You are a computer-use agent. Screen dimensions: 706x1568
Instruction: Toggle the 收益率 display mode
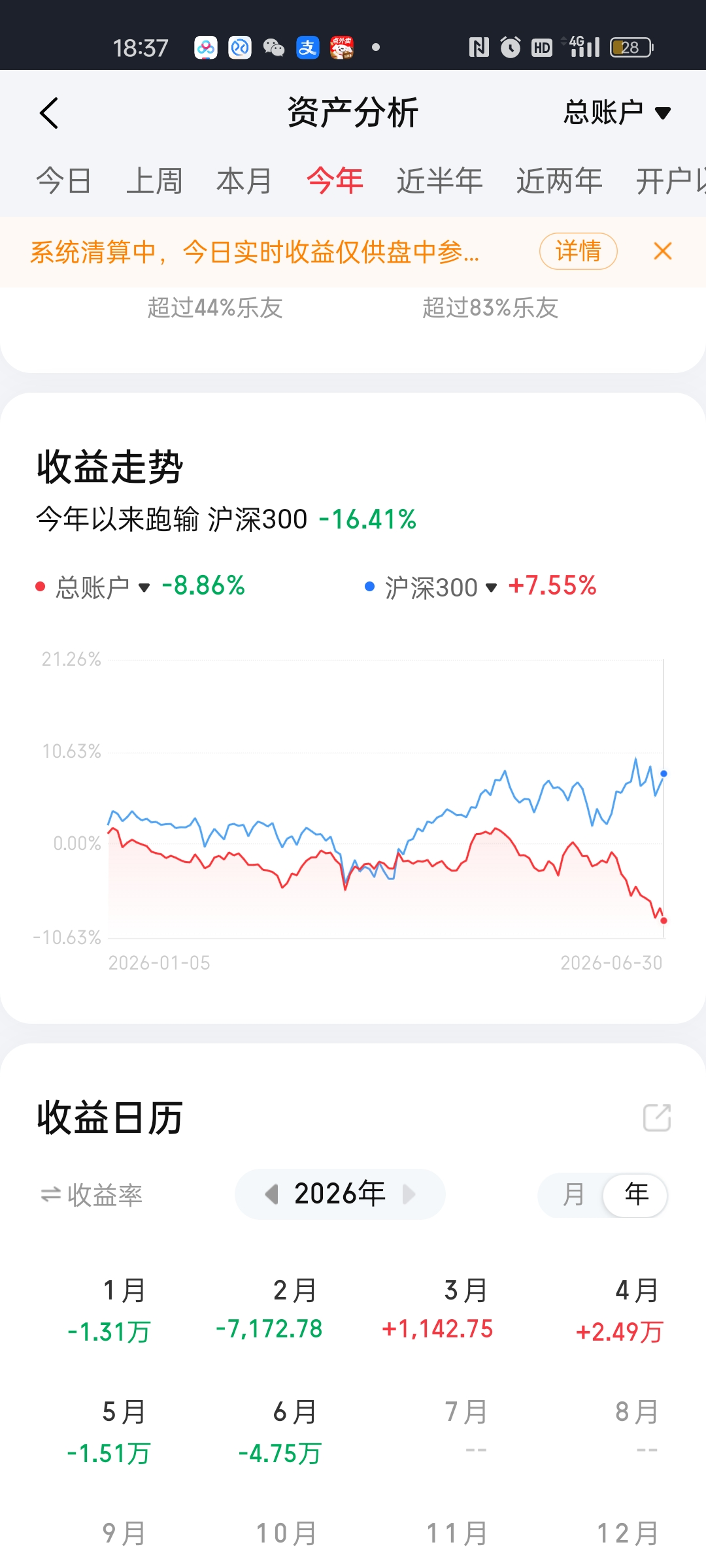(92, 1195)
